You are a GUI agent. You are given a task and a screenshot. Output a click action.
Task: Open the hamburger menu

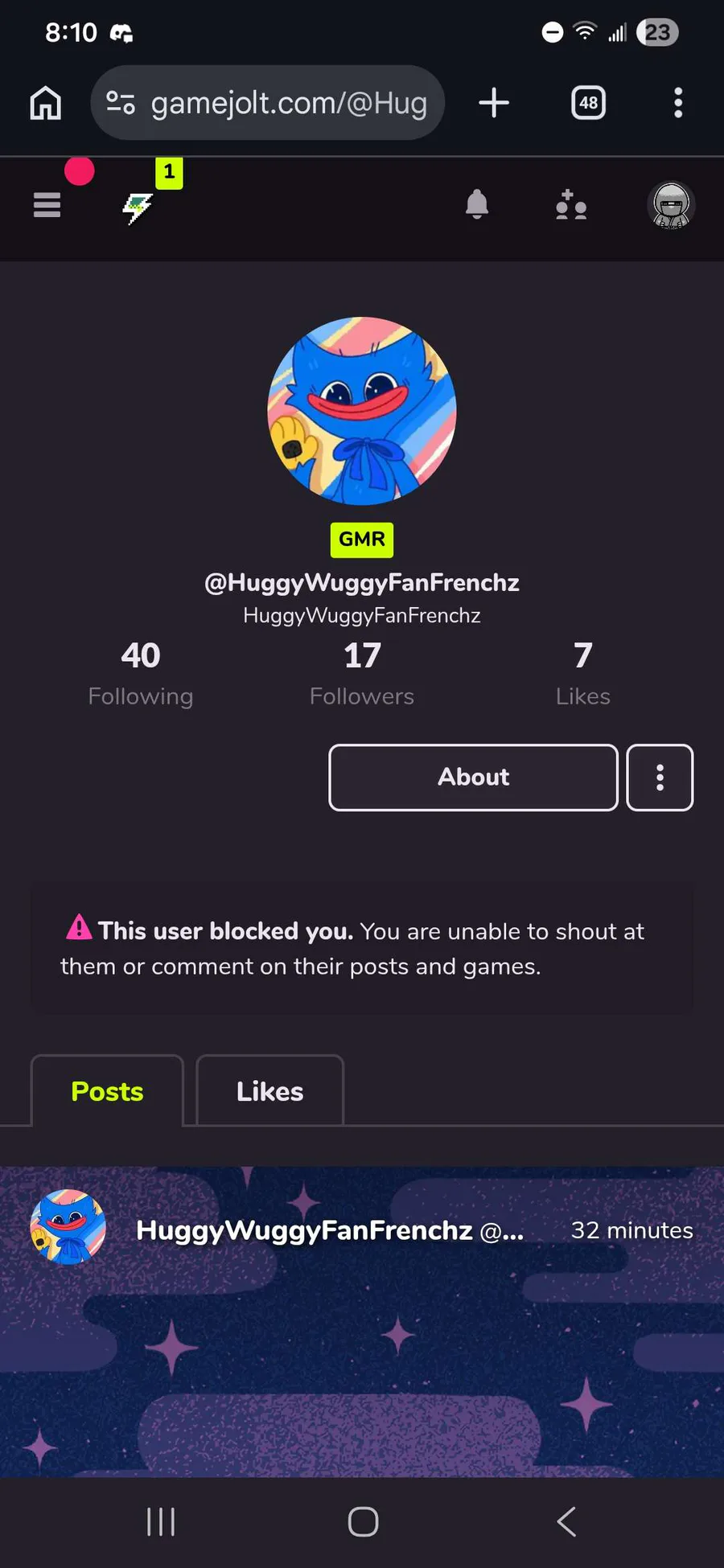click(47, 205)
